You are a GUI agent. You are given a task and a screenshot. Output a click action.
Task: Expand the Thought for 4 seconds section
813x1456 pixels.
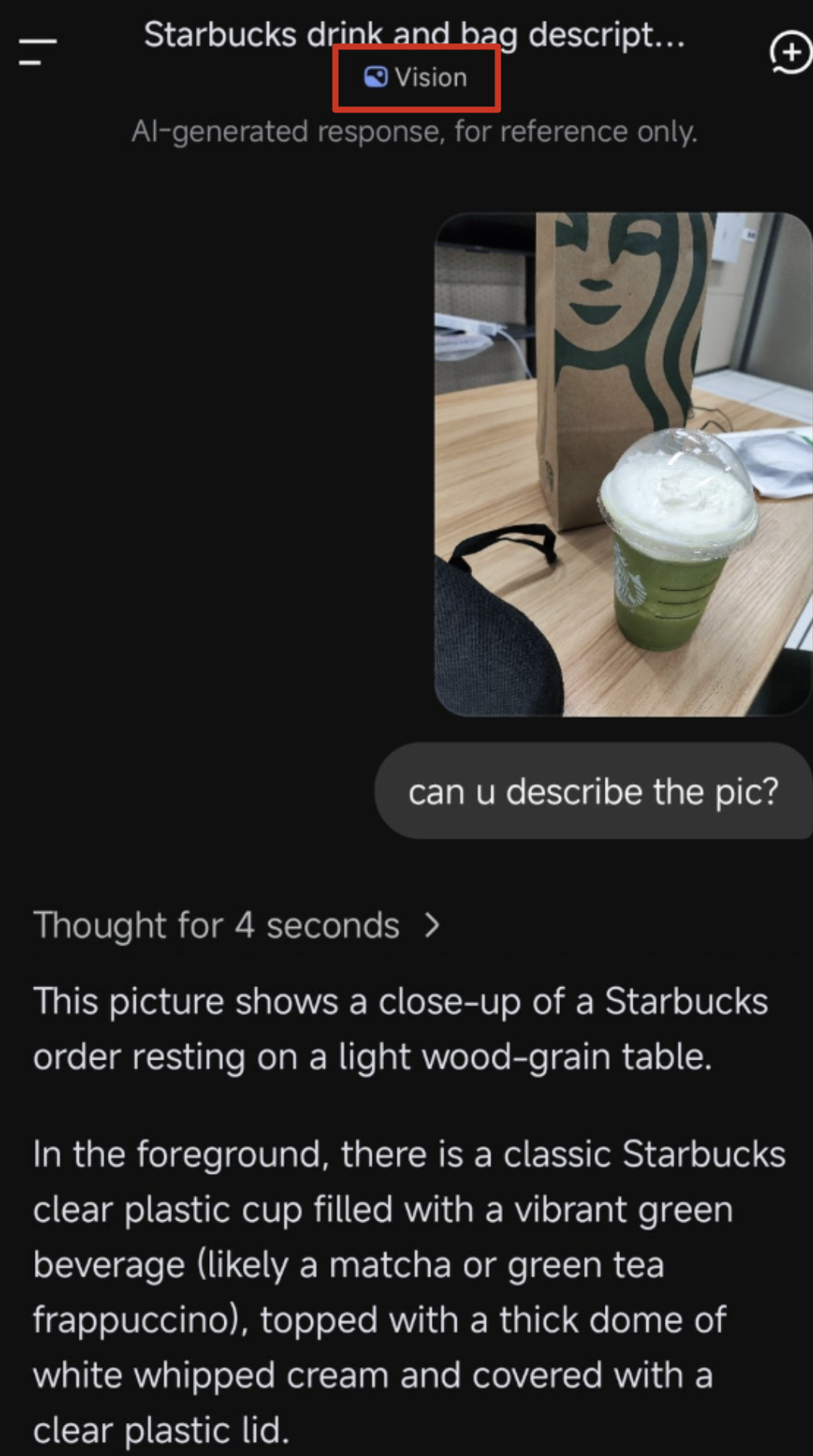(x=236, y=925)
